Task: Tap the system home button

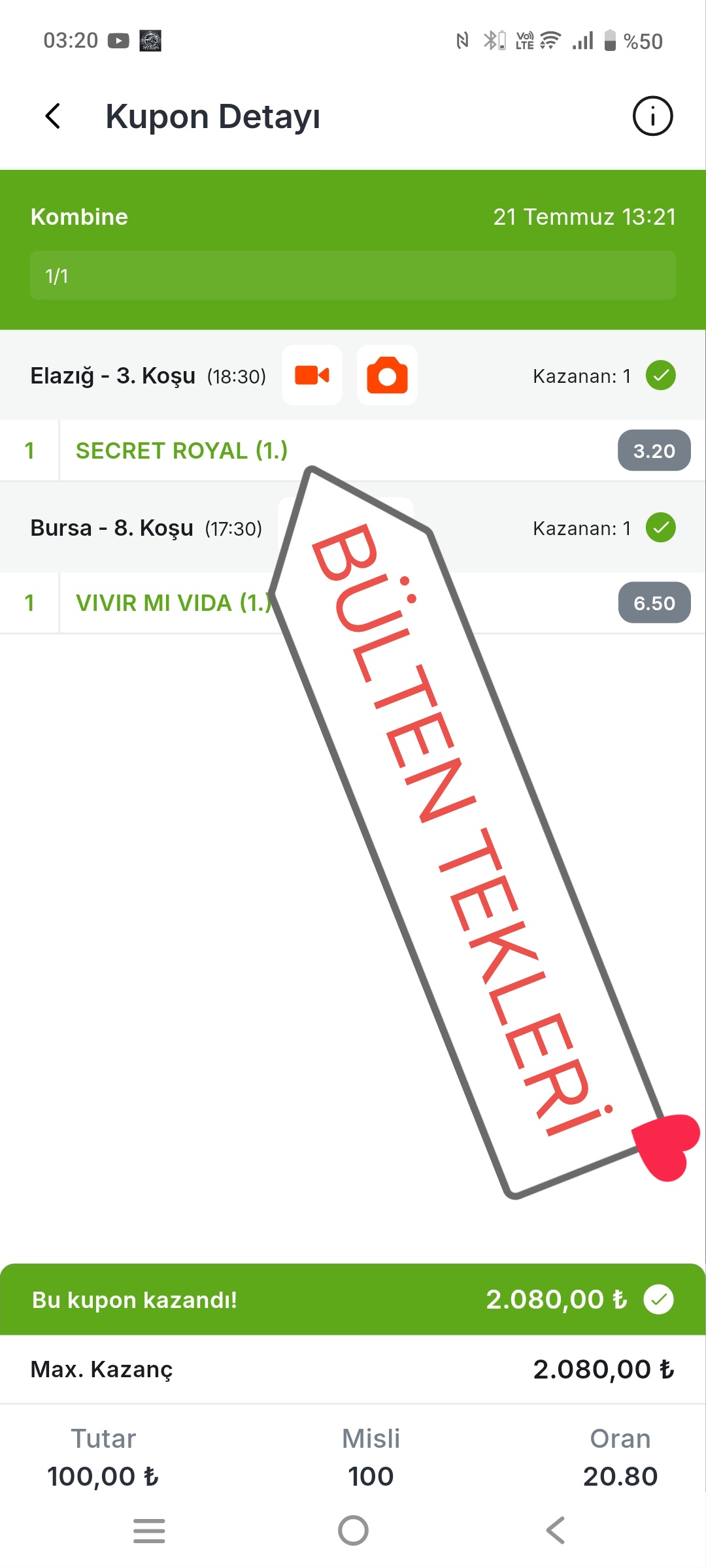Action: pyautogui.click(x=353, y=1530)
